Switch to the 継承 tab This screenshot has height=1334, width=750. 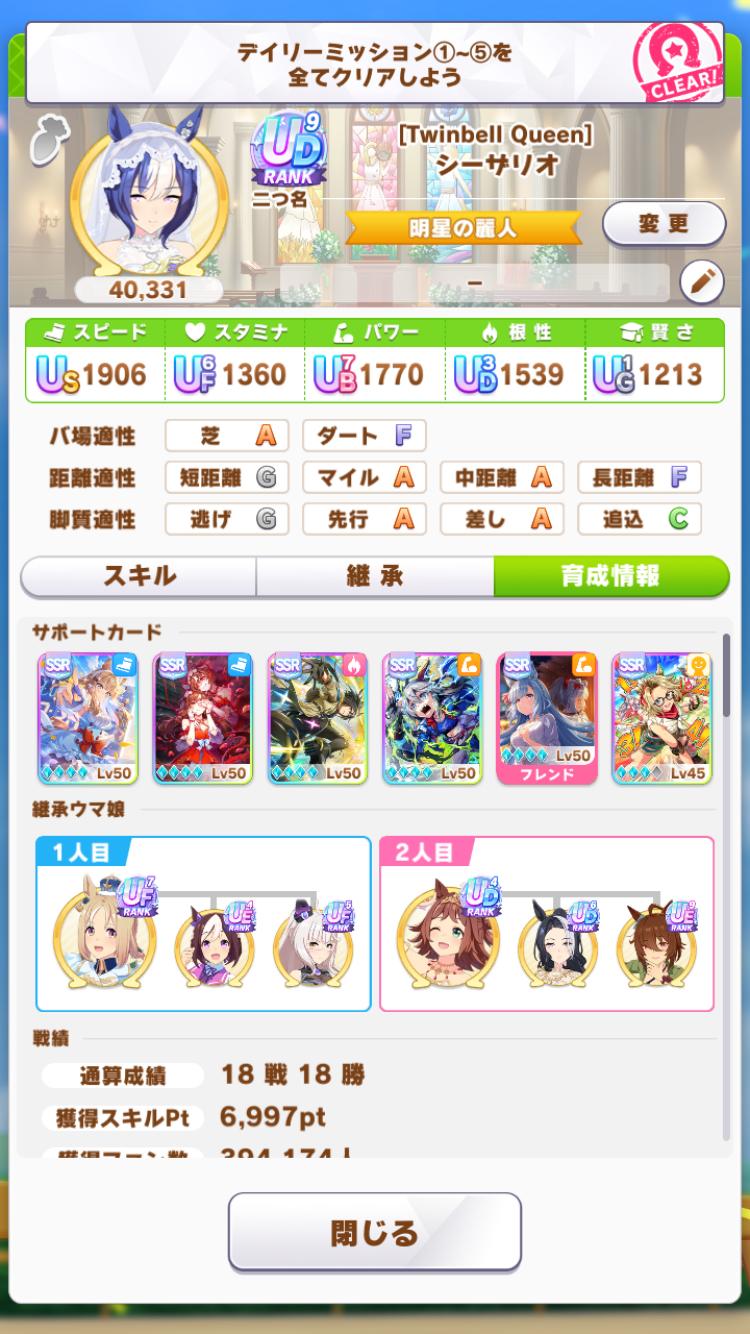point(374,576)
